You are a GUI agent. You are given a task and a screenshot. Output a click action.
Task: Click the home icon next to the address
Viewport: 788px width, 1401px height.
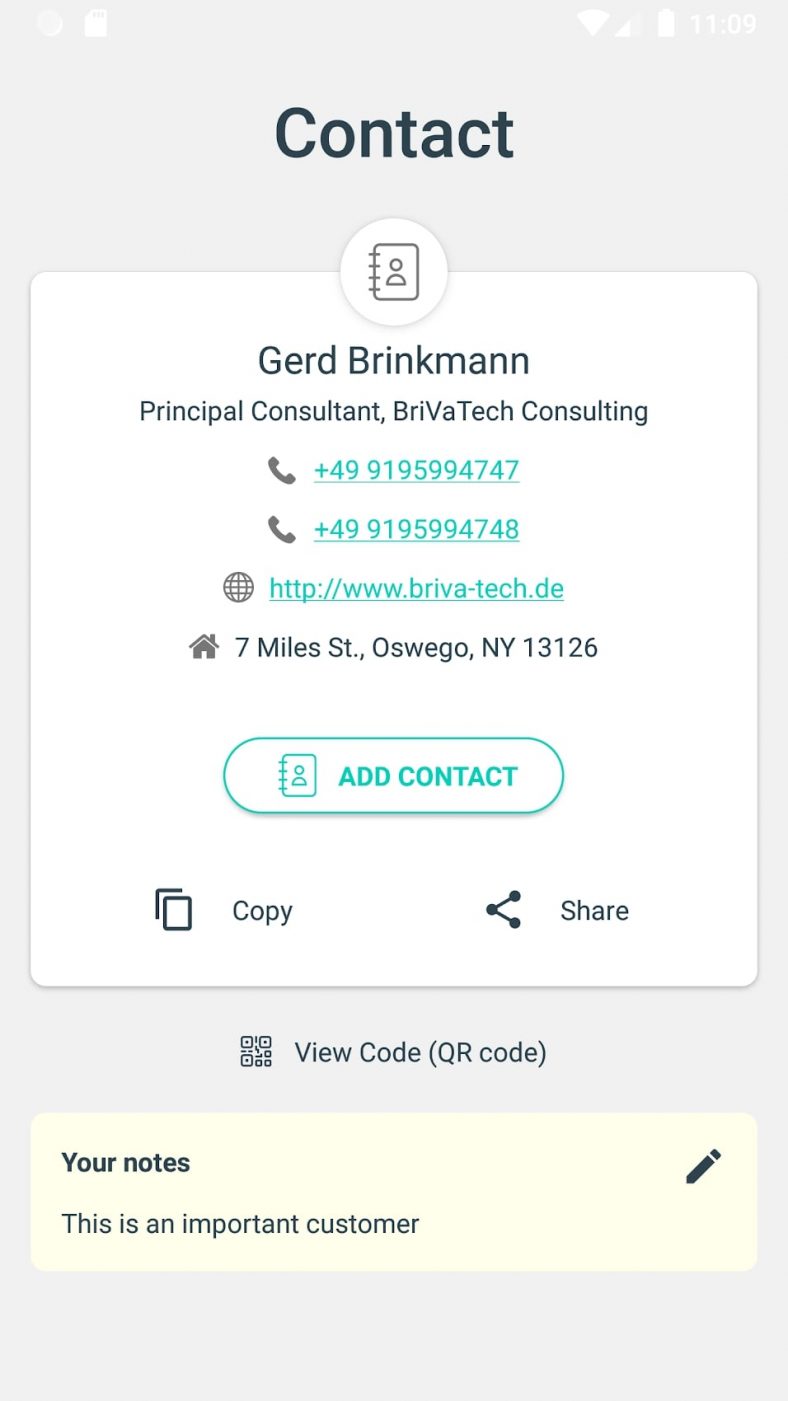point(203,645)
